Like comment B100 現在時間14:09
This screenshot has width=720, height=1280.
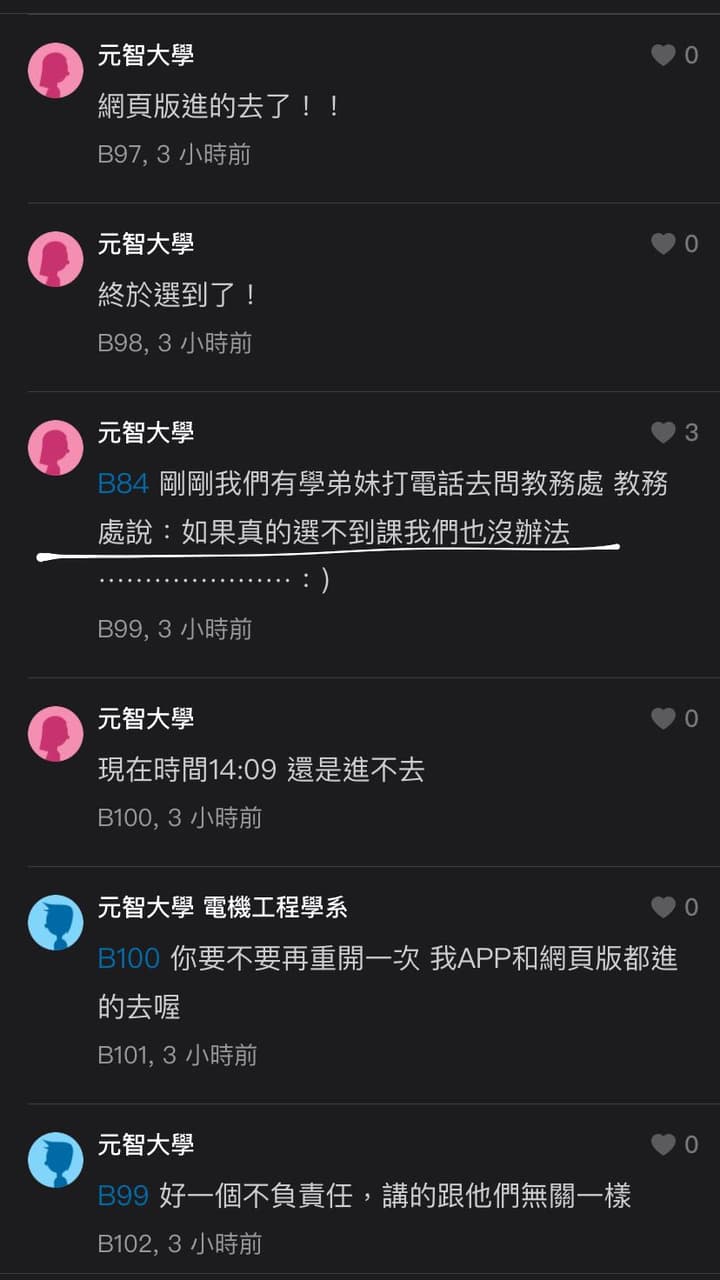(663, 718)
